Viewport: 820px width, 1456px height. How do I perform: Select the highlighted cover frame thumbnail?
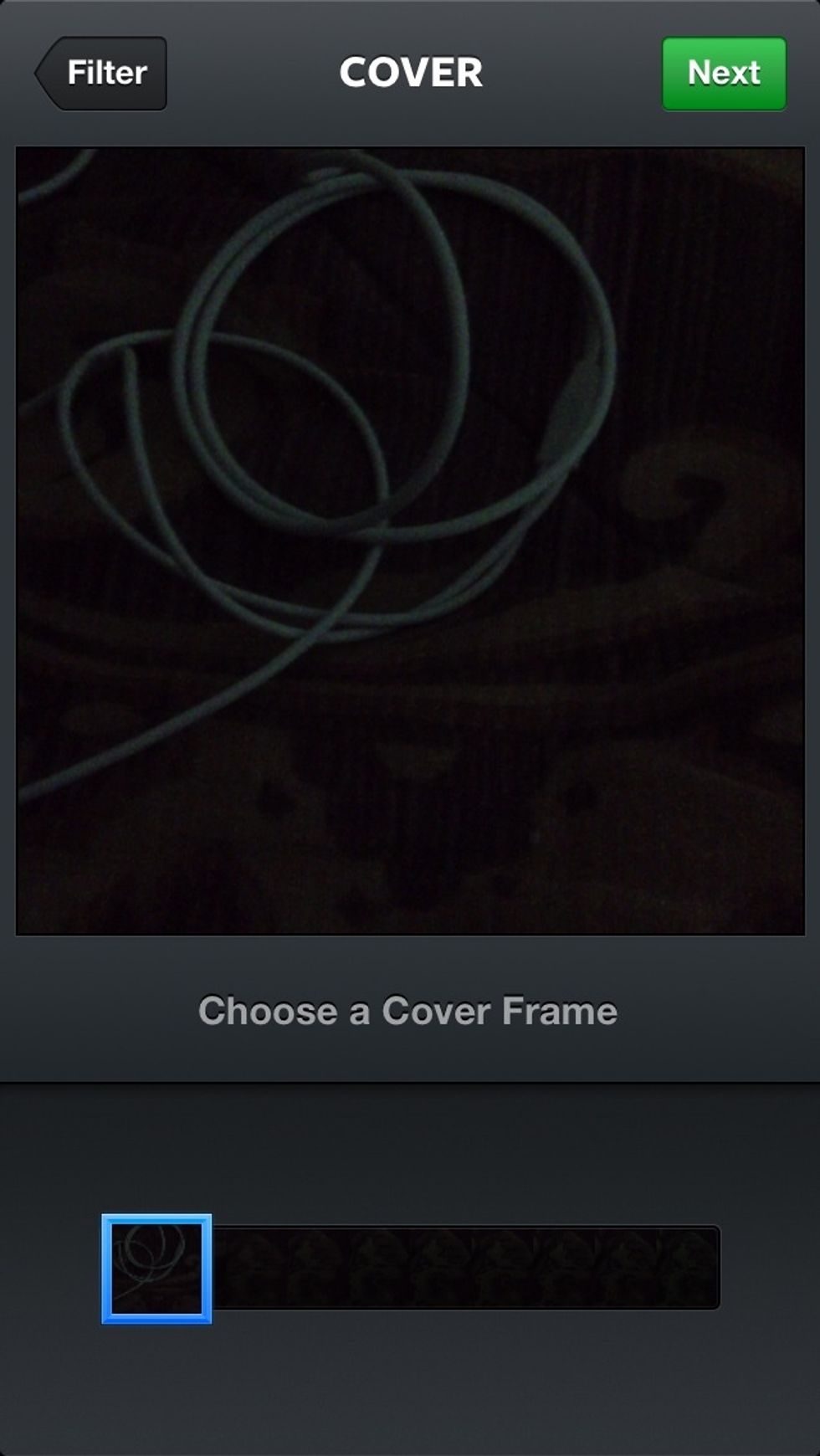click(x=156, y=1269)
